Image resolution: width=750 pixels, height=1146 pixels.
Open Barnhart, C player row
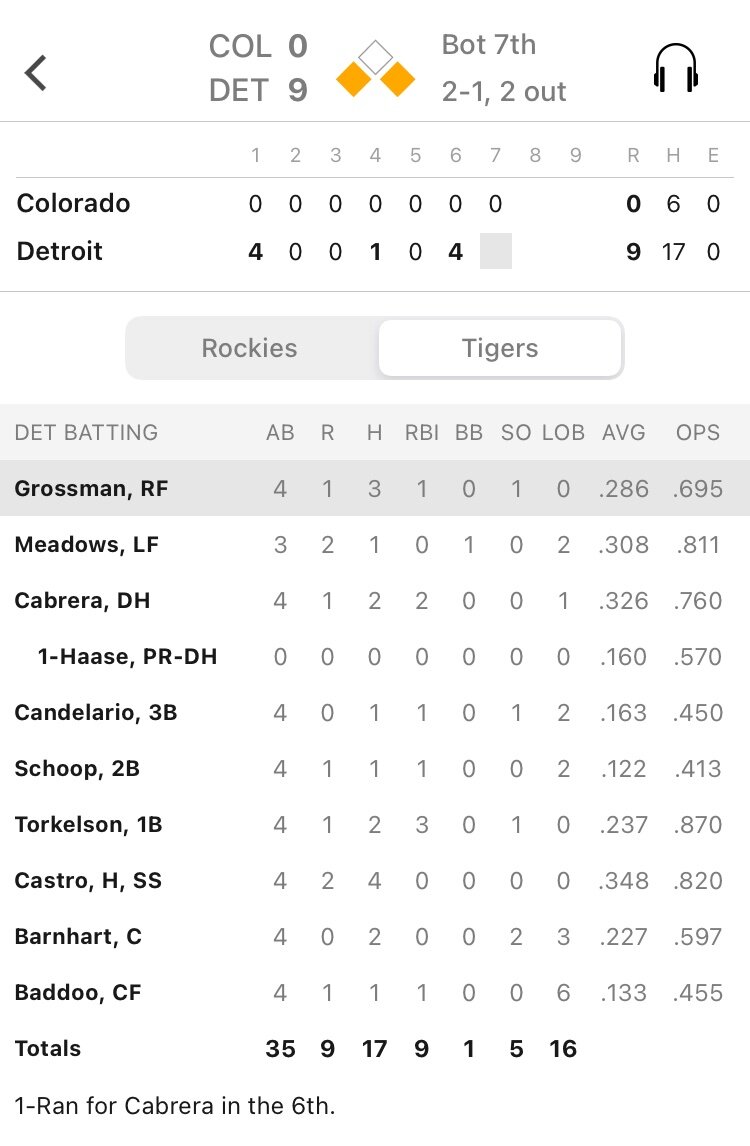click(78, 937)
